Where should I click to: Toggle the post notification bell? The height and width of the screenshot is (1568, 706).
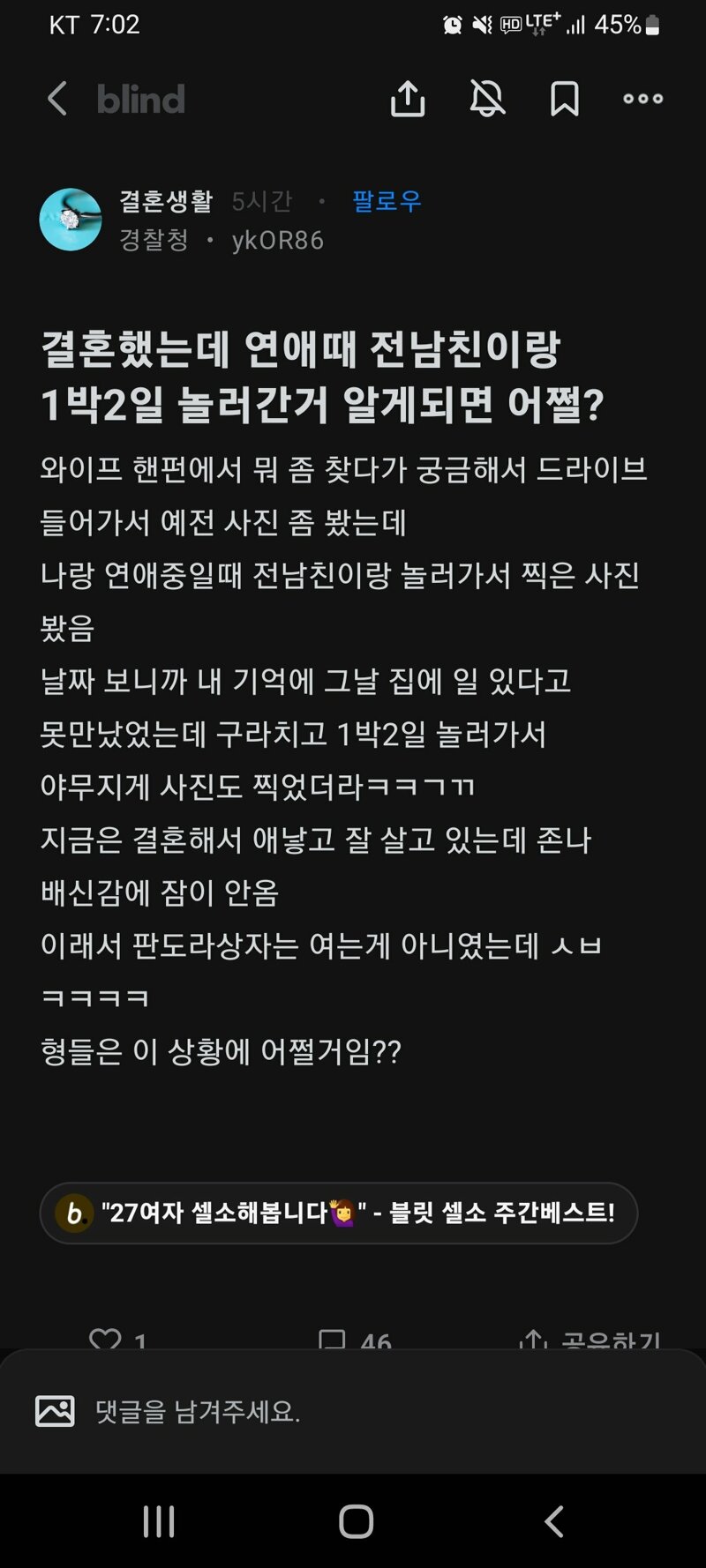(x=487, y=99)
